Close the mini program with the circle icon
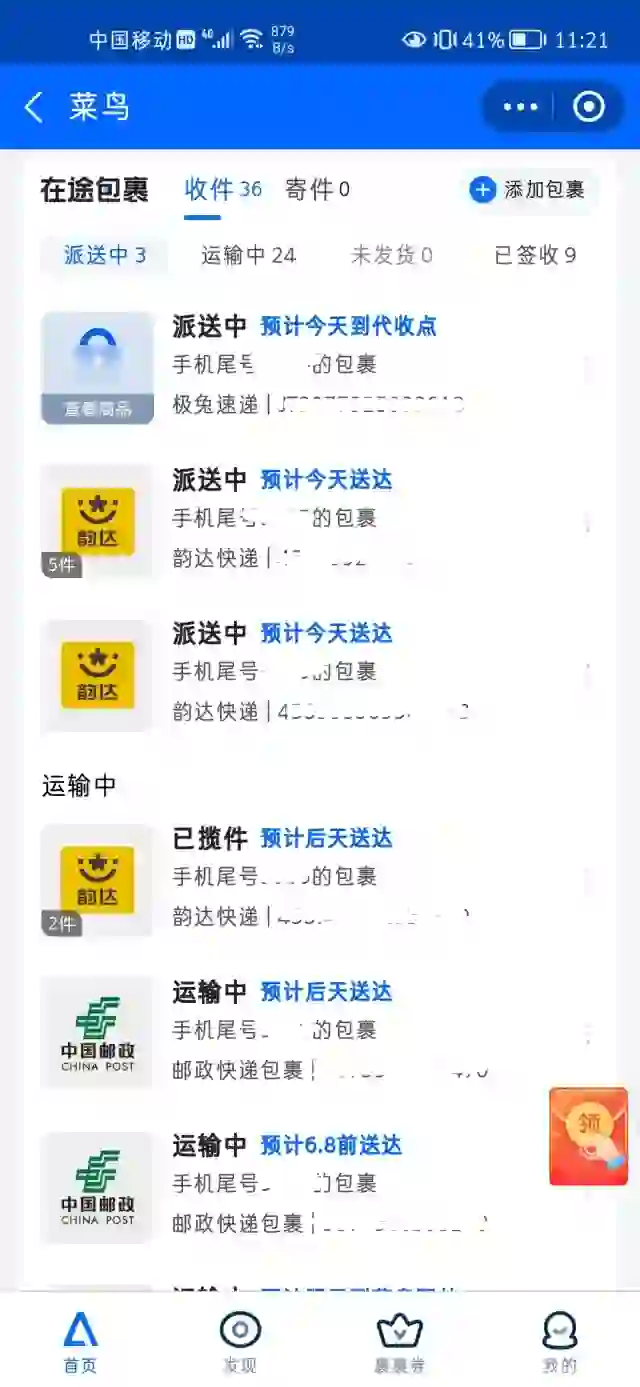The height and width of the screenshot is (1387, 640). point(589,107)
